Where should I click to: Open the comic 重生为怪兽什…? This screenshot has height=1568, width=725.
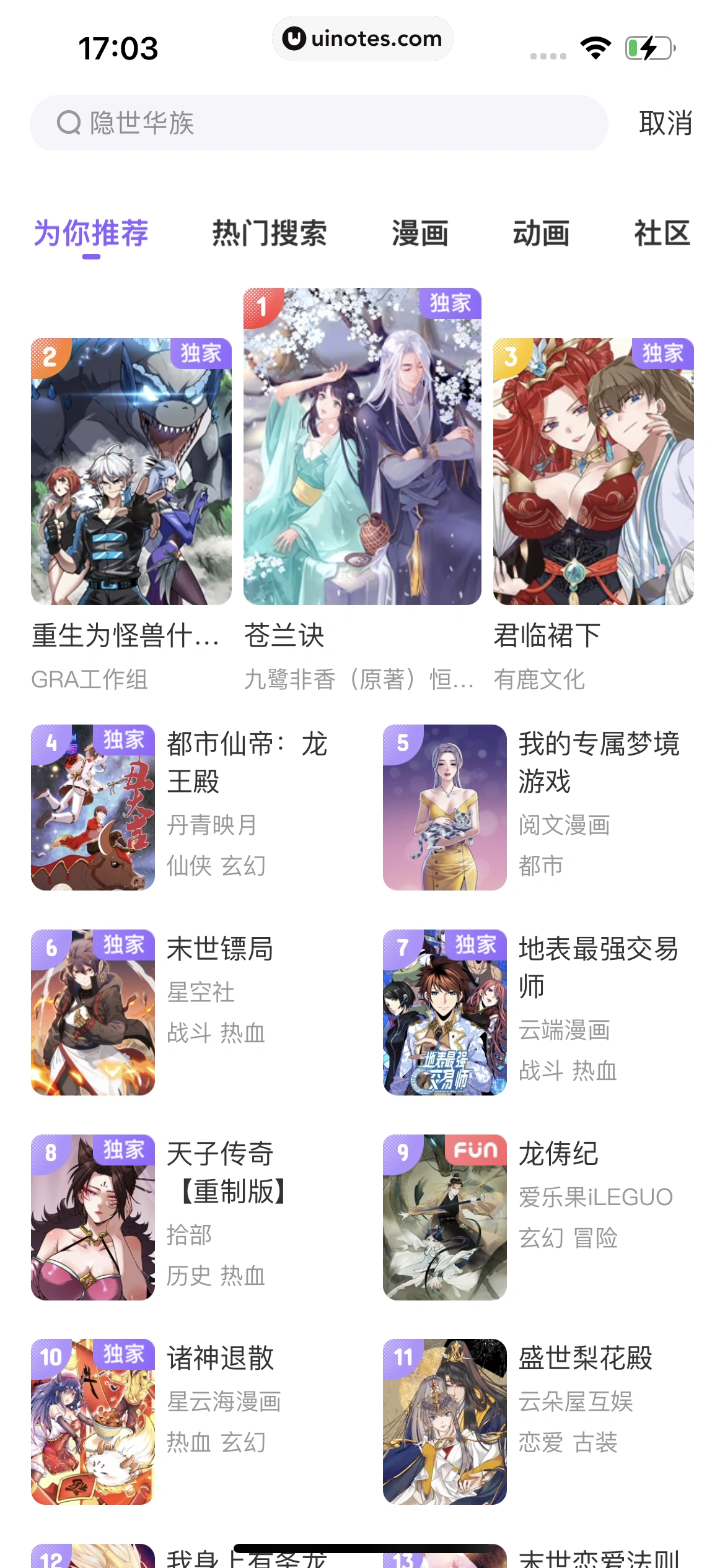pos(131,471)
